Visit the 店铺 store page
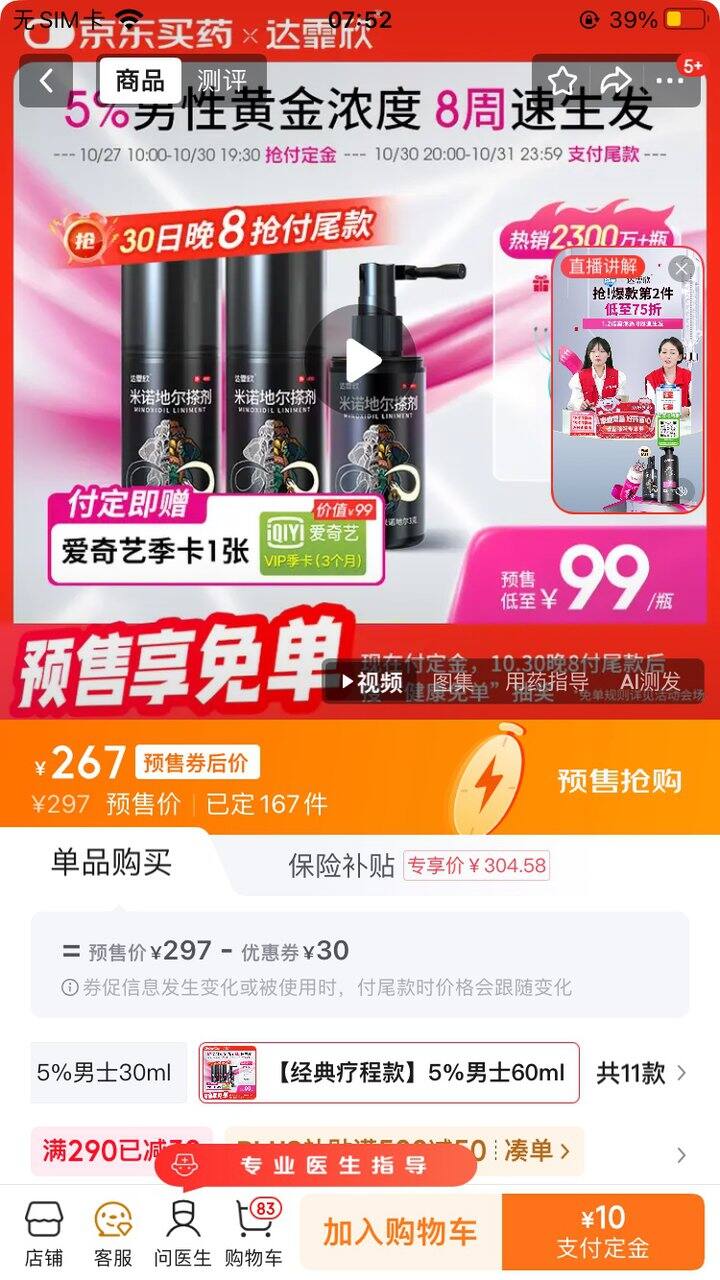The image size is (720, 1280). point(43,1233)
